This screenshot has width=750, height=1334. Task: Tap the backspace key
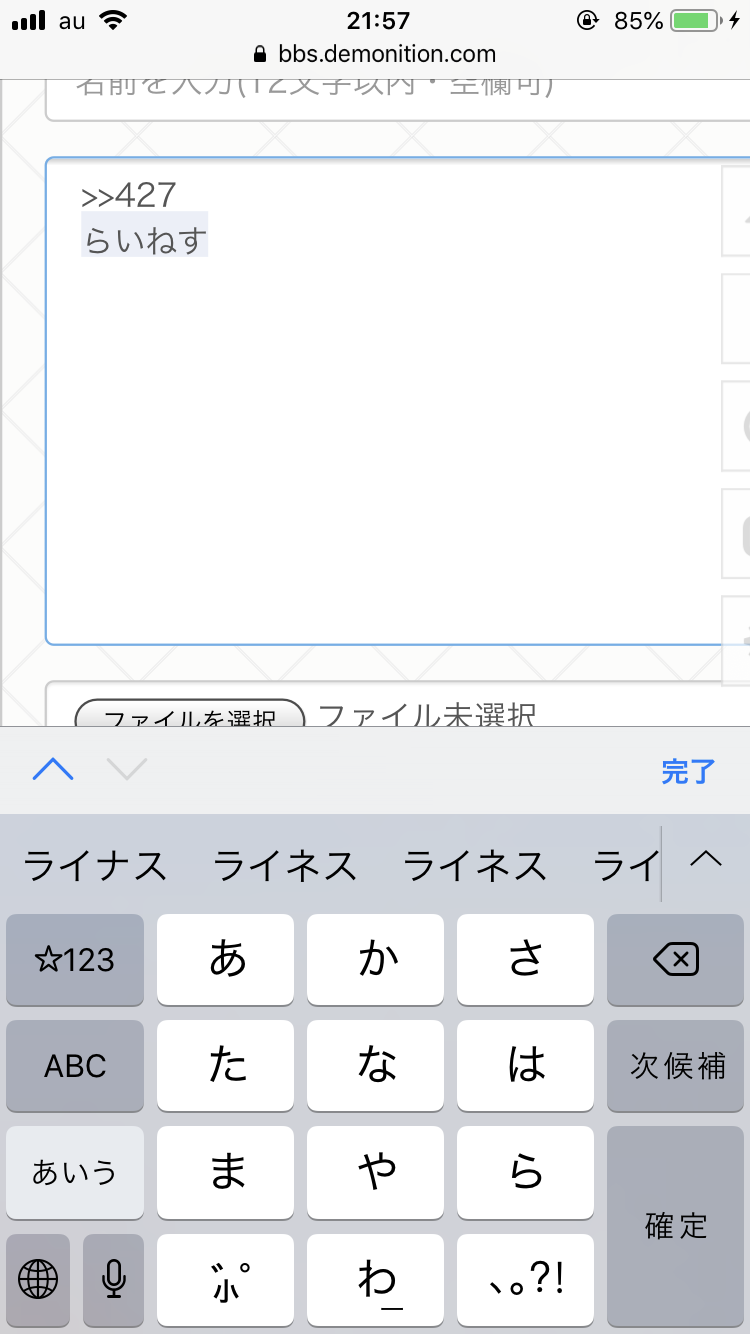pos(676,960)
